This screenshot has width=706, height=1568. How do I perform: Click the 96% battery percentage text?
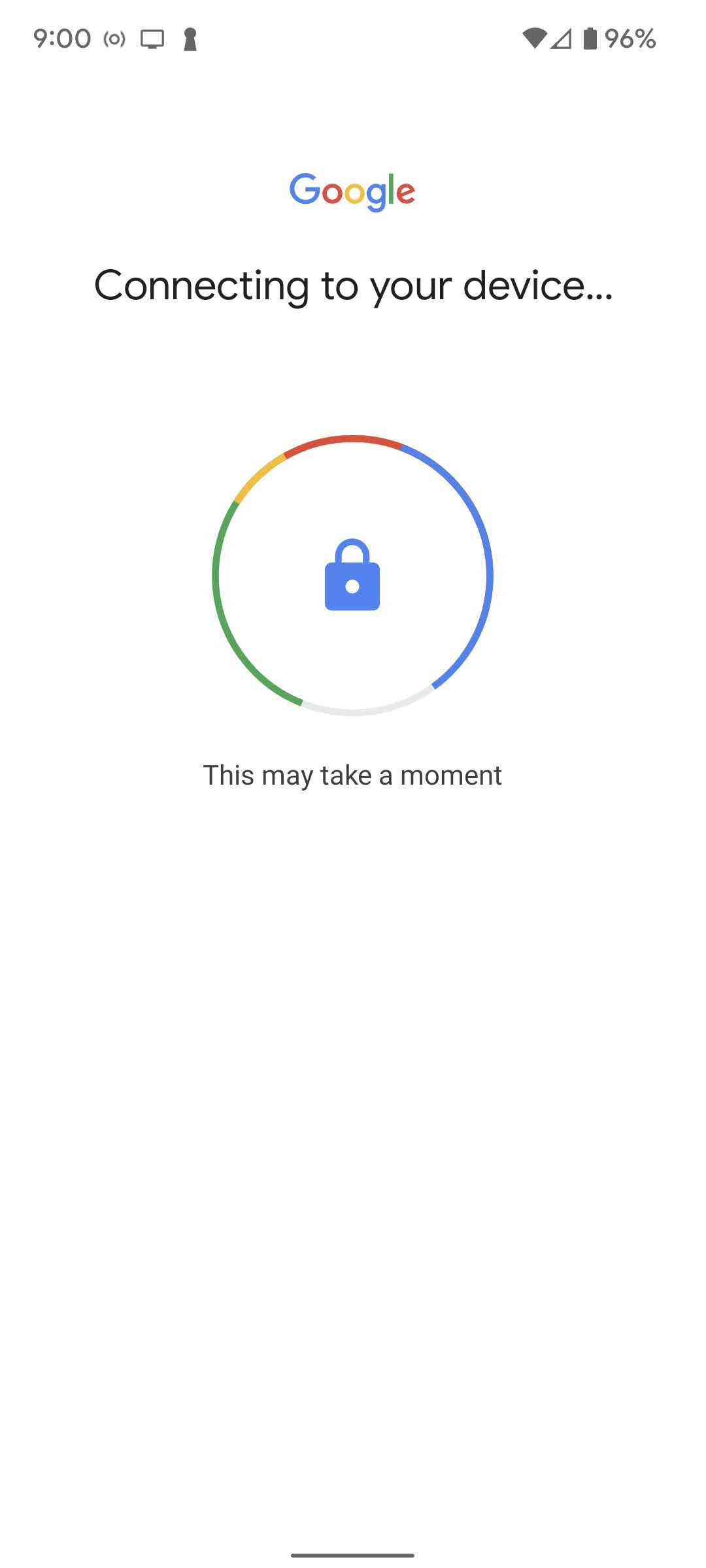pyautogui.click(x=630, y=39)
